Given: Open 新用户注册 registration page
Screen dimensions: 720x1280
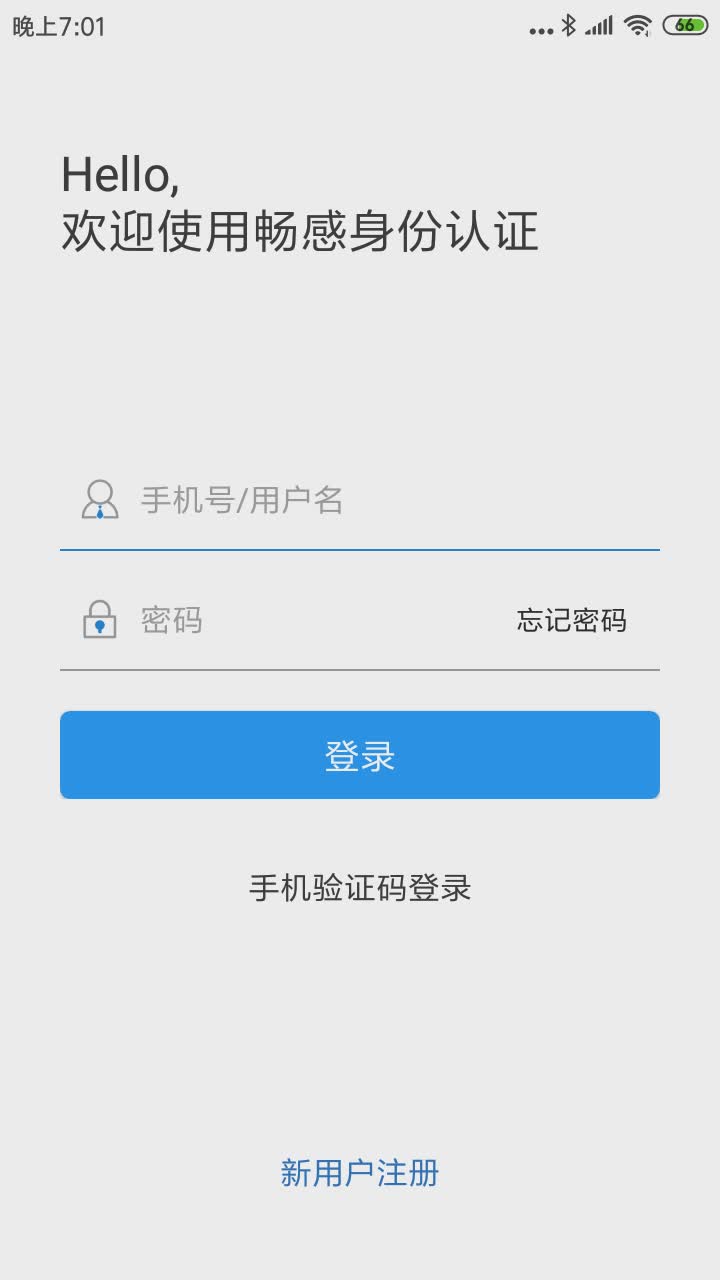Looking at the screenshot, I should 360,1171.
